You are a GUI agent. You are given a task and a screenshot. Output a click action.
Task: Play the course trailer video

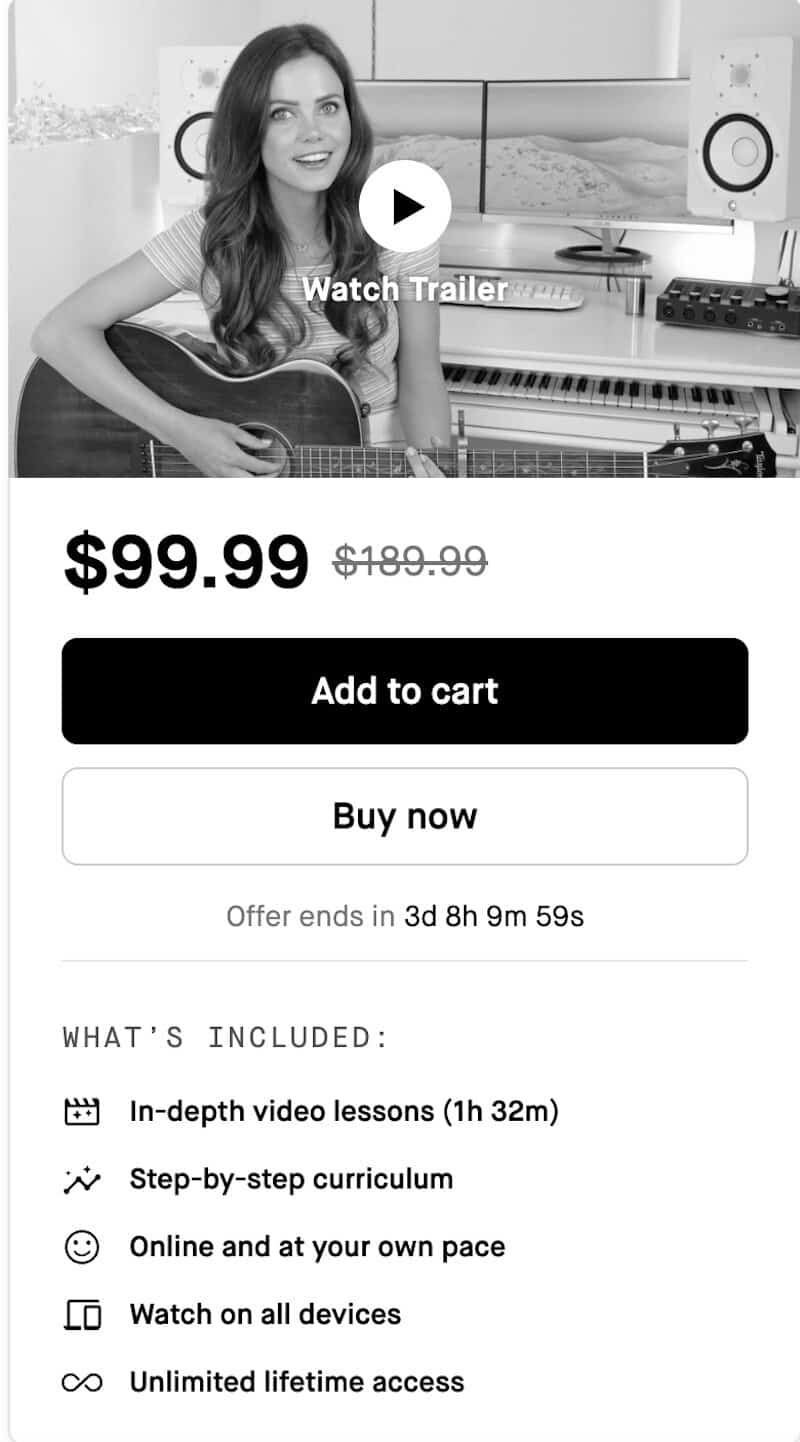pos(405,207)
